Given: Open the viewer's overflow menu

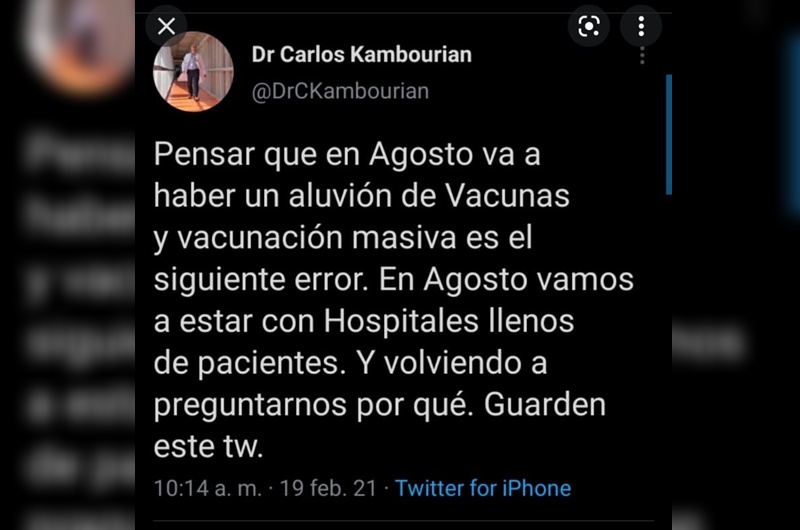Looking at the screenshot, I should [640, 26].
